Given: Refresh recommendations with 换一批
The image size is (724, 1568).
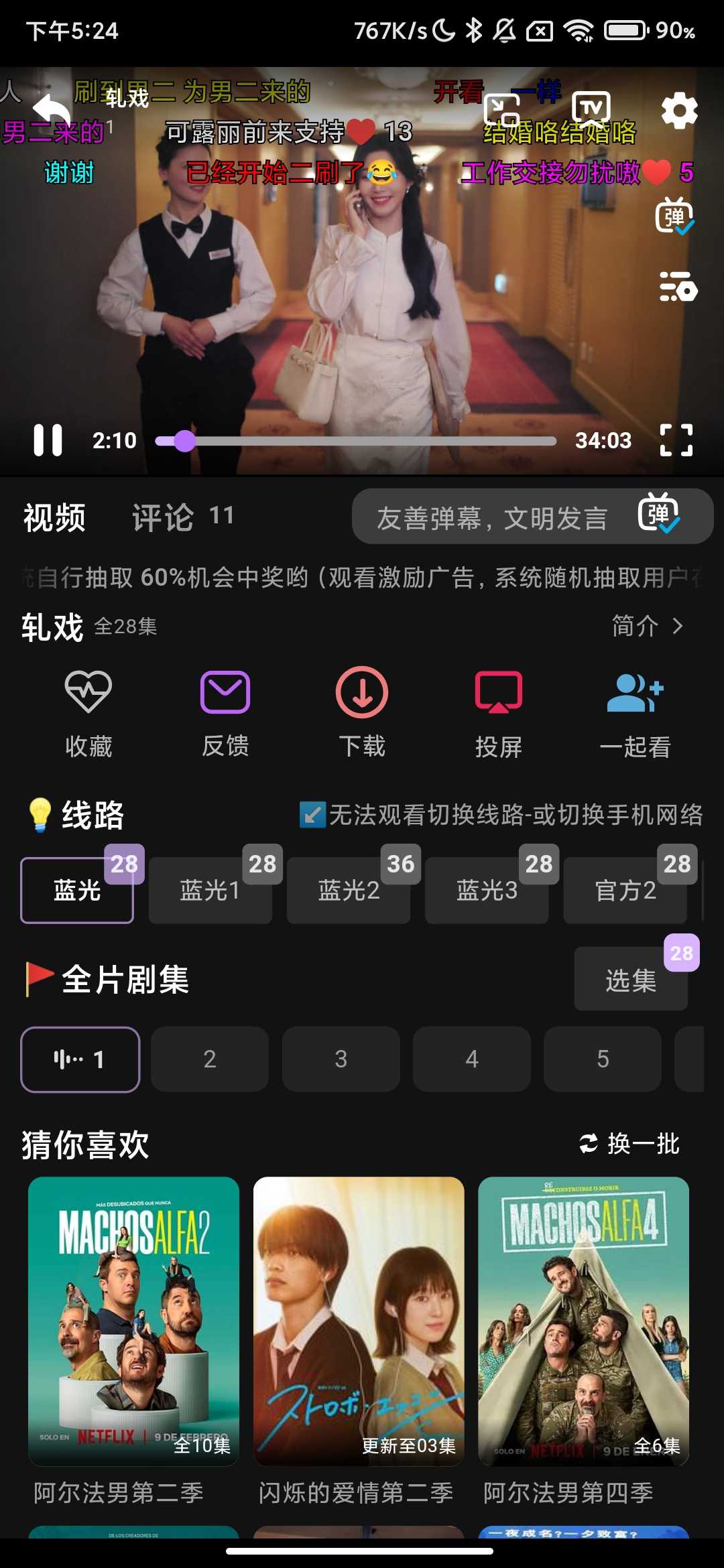Looking at the screenshot, I should tap(629, 1143).
